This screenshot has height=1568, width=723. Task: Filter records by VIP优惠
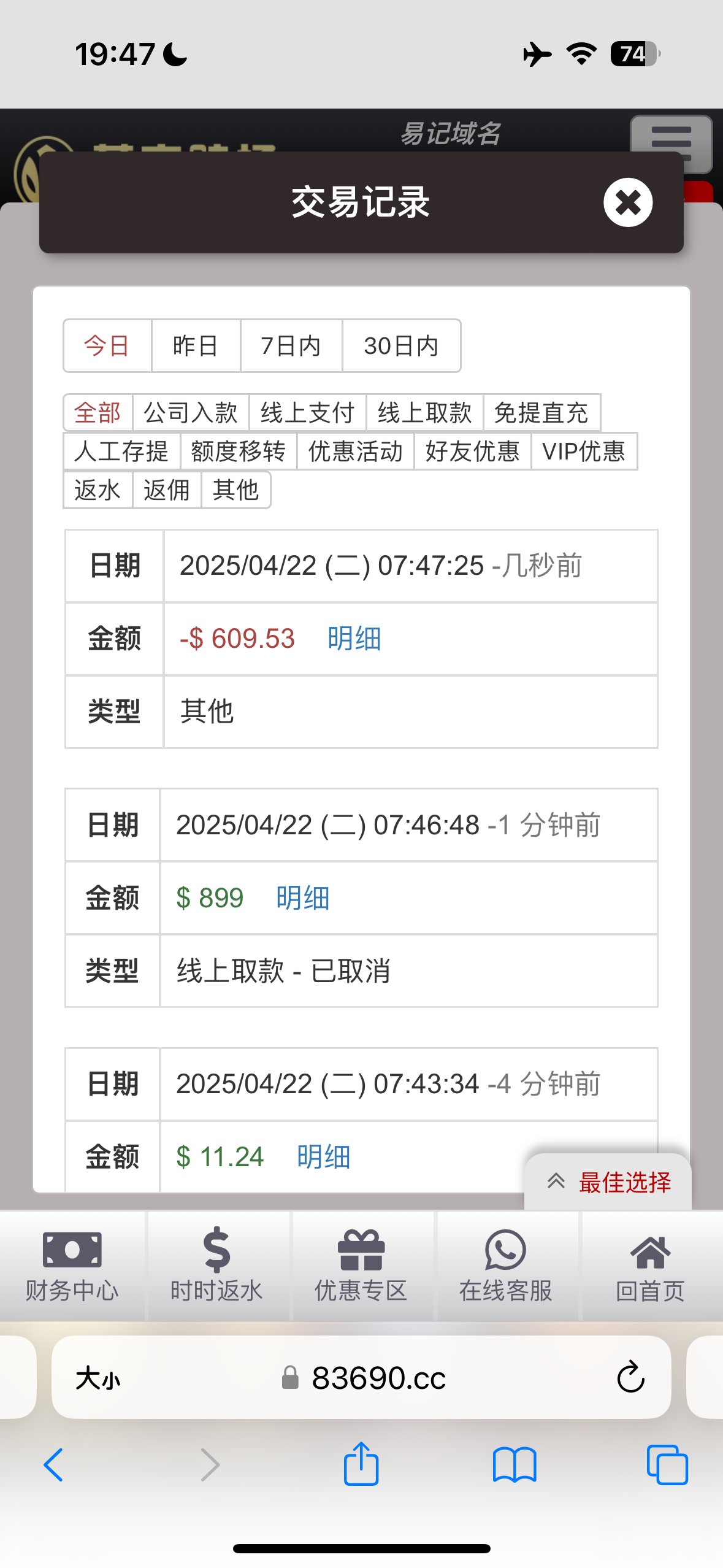point(583,452)
